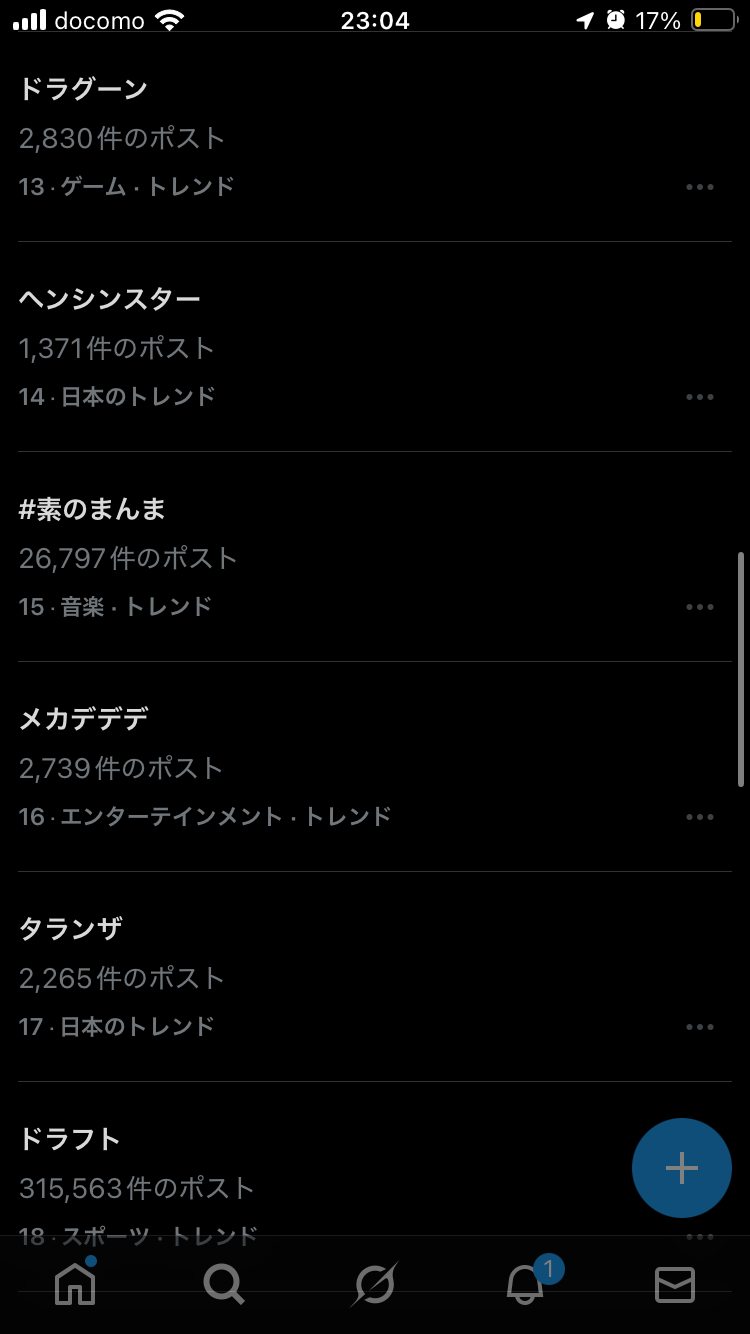Go to the Home tab
Viewport: 750px width, 1334px height.
(x=75, y=1284)
